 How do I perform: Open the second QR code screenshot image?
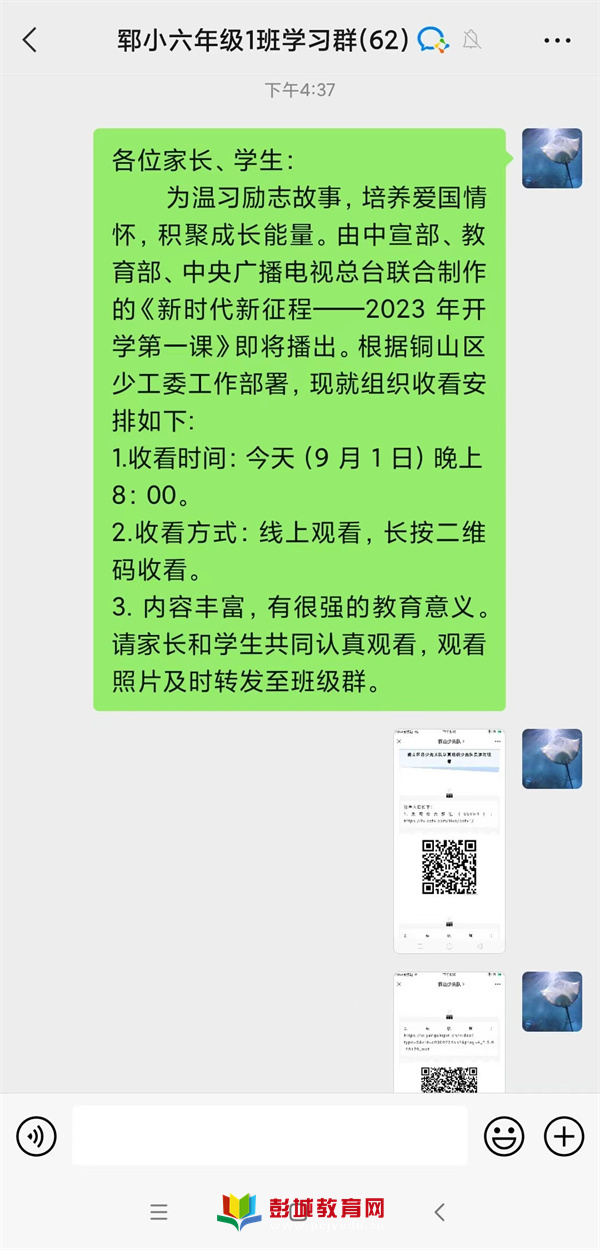coord(449,1032)
